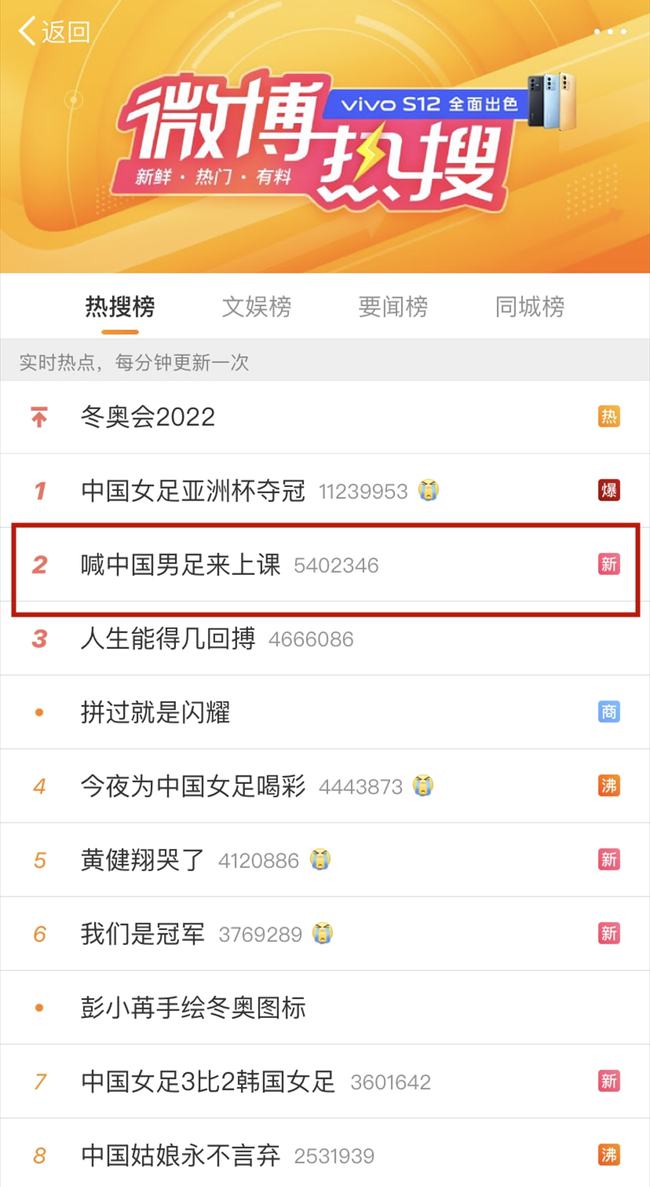Viewport: 650px width, 1187px height.
Task: Switch to the 文娱榜 tab
Action: [x=256, y=307]
